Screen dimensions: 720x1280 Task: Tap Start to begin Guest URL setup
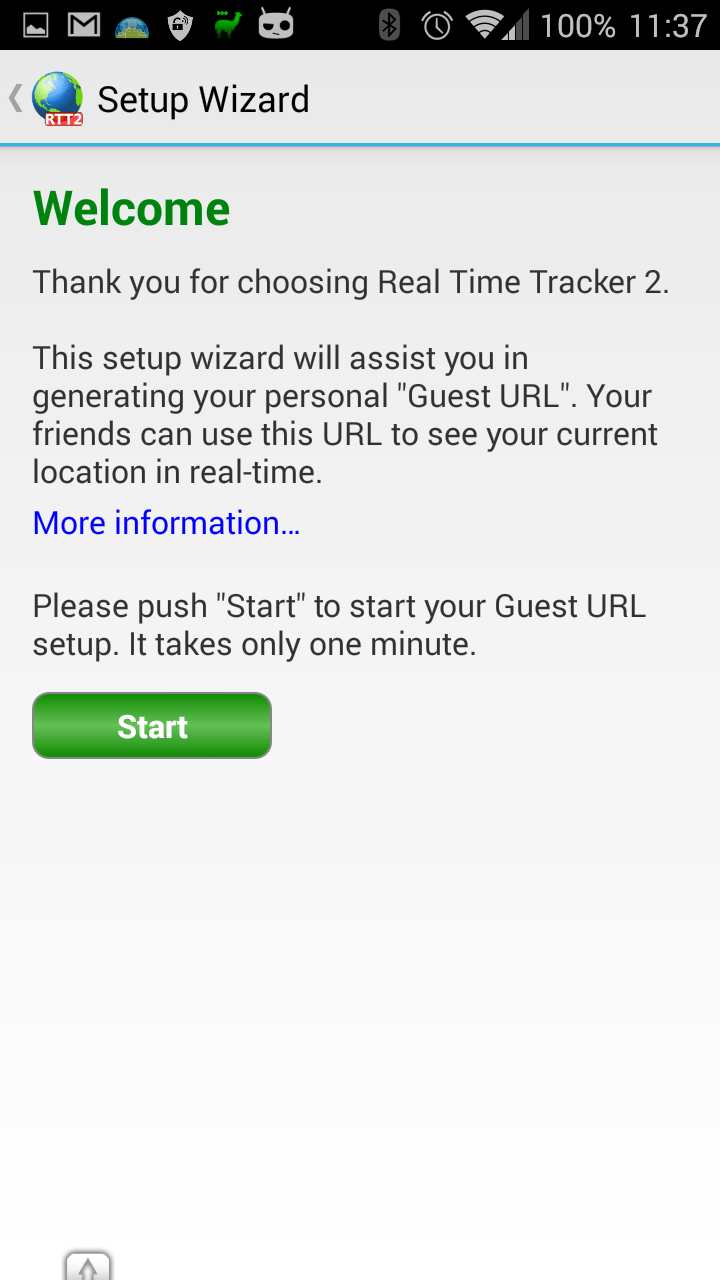[x=152, y=726]
